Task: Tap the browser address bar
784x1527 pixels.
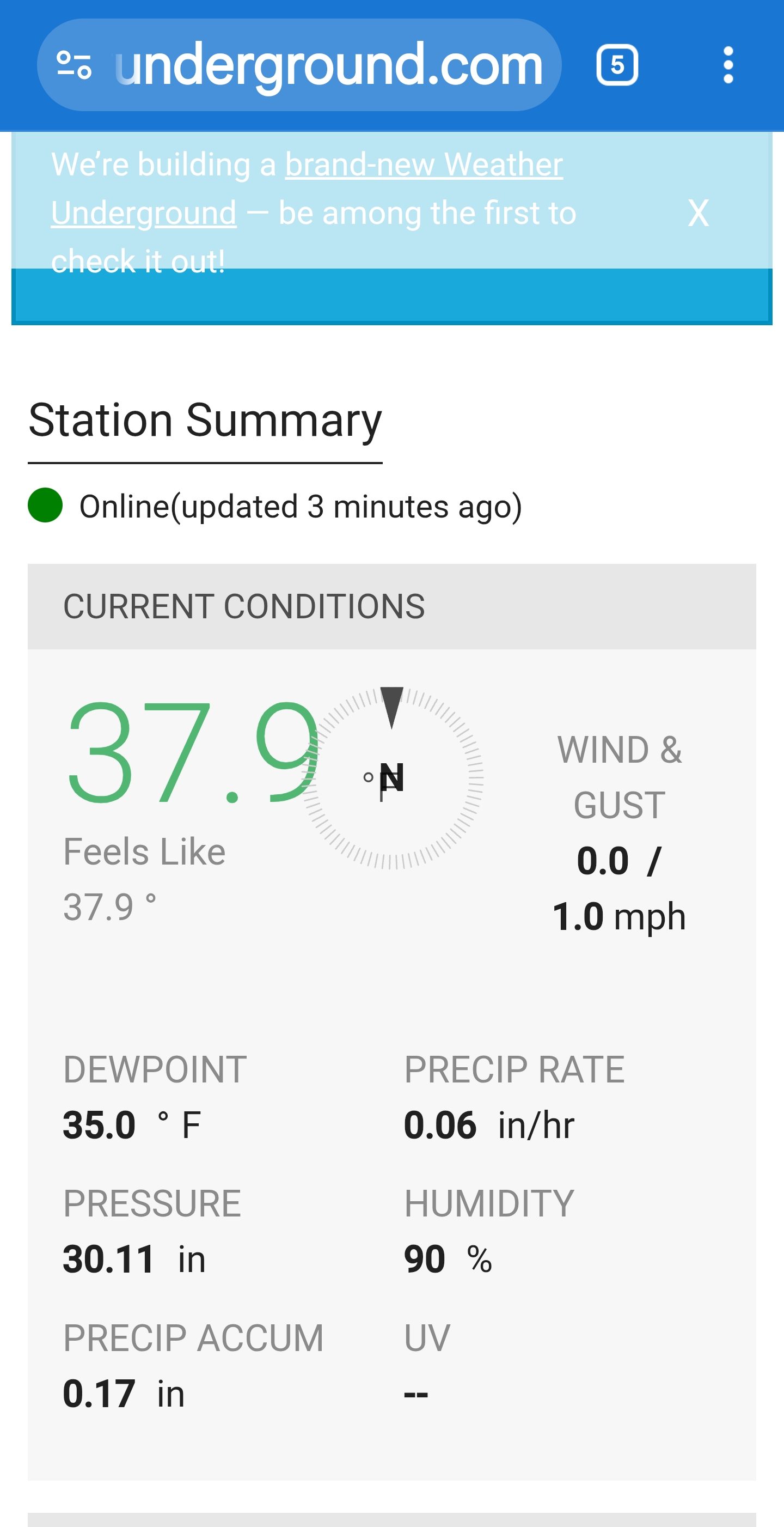Action: pos(328,65)
